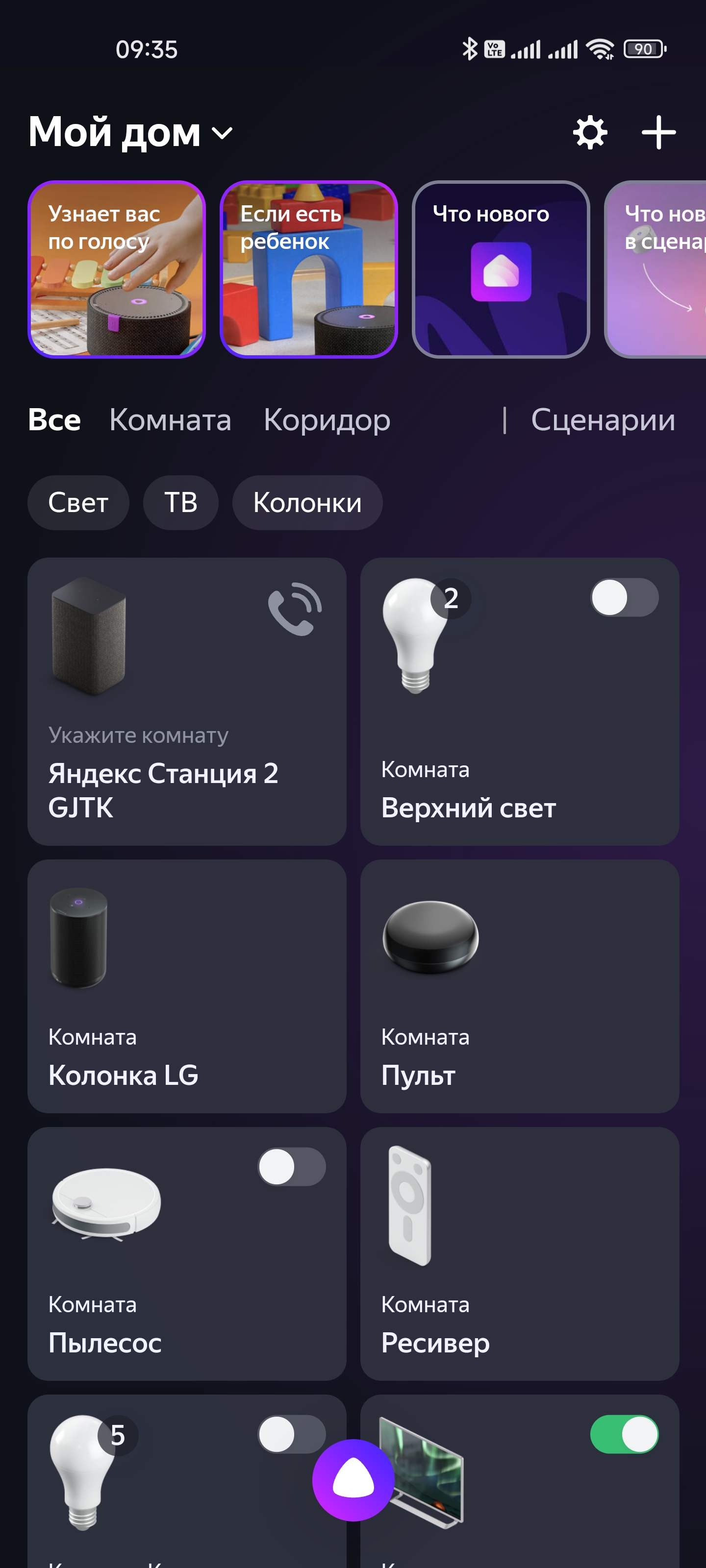This screenshot has width=706, height=1568.
Task: Open the settings gear icon
Action: (590, 133)
